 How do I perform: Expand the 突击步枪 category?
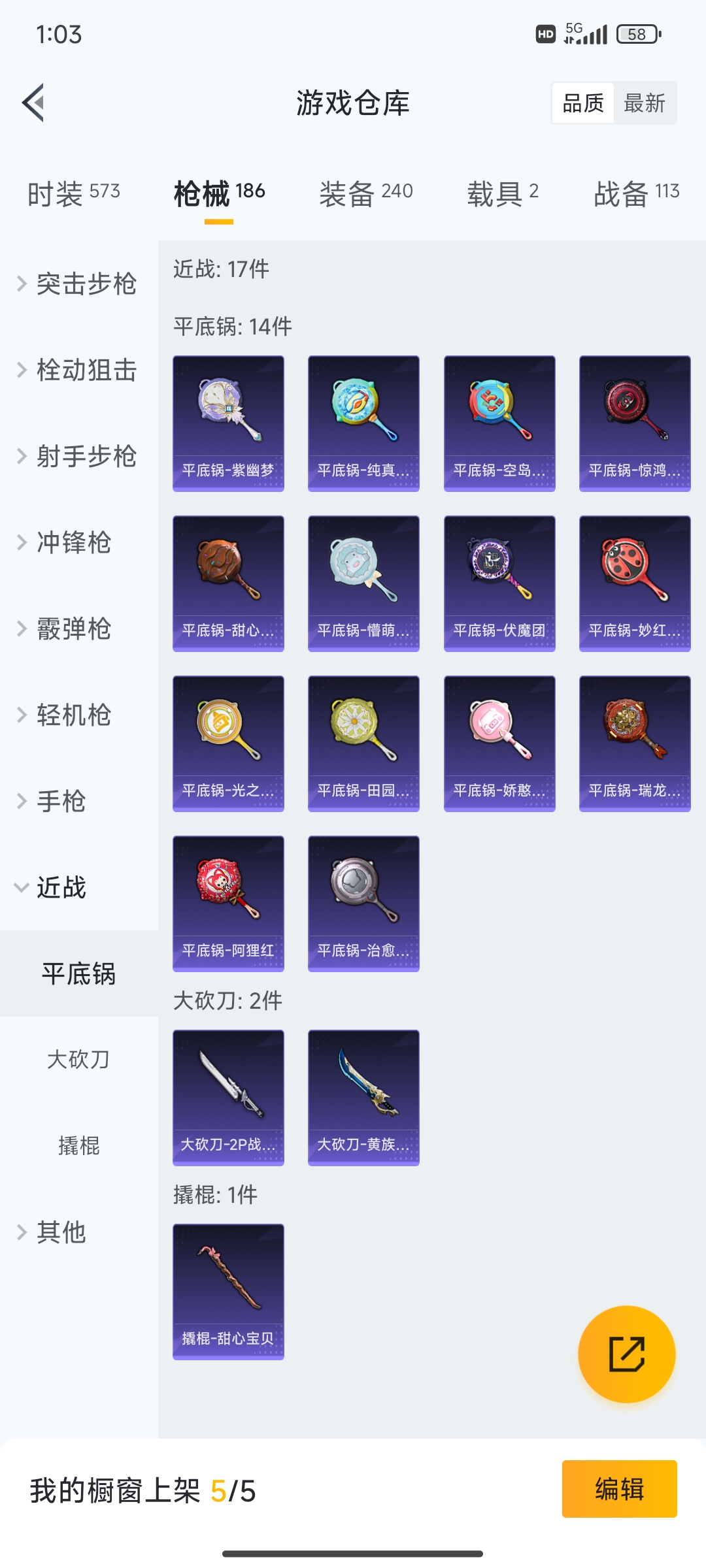(x=78, y=284)
